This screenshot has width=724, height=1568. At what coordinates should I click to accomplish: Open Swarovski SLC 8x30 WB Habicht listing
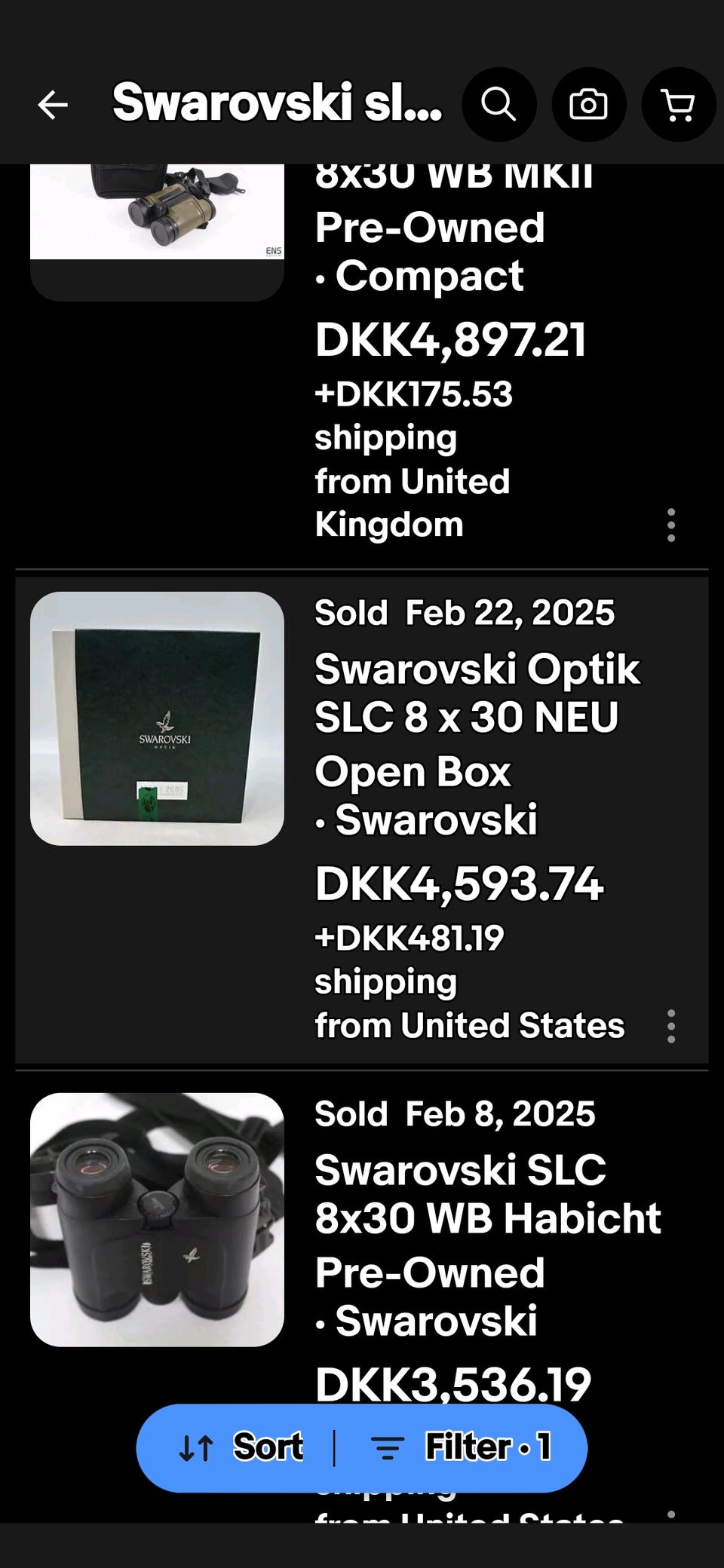pos(487,1194)
